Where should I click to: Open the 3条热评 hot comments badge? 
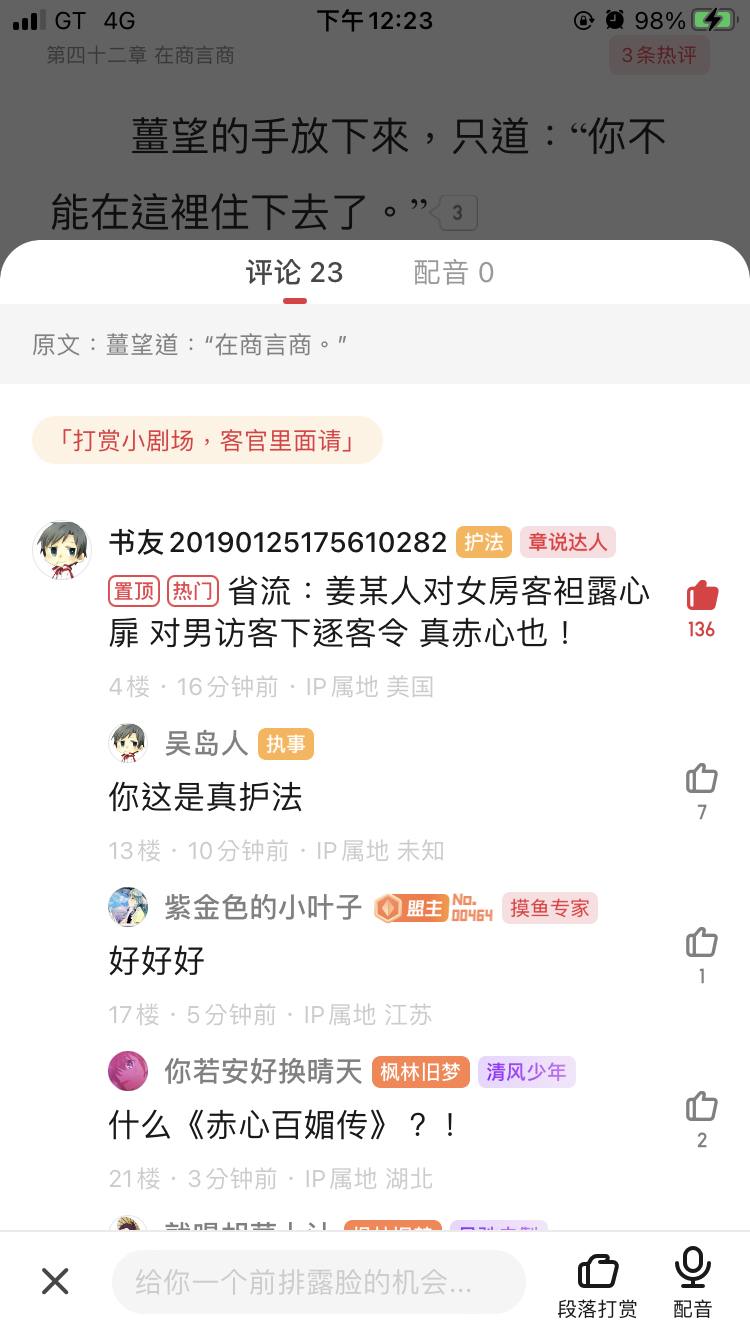tap(659, 55)
